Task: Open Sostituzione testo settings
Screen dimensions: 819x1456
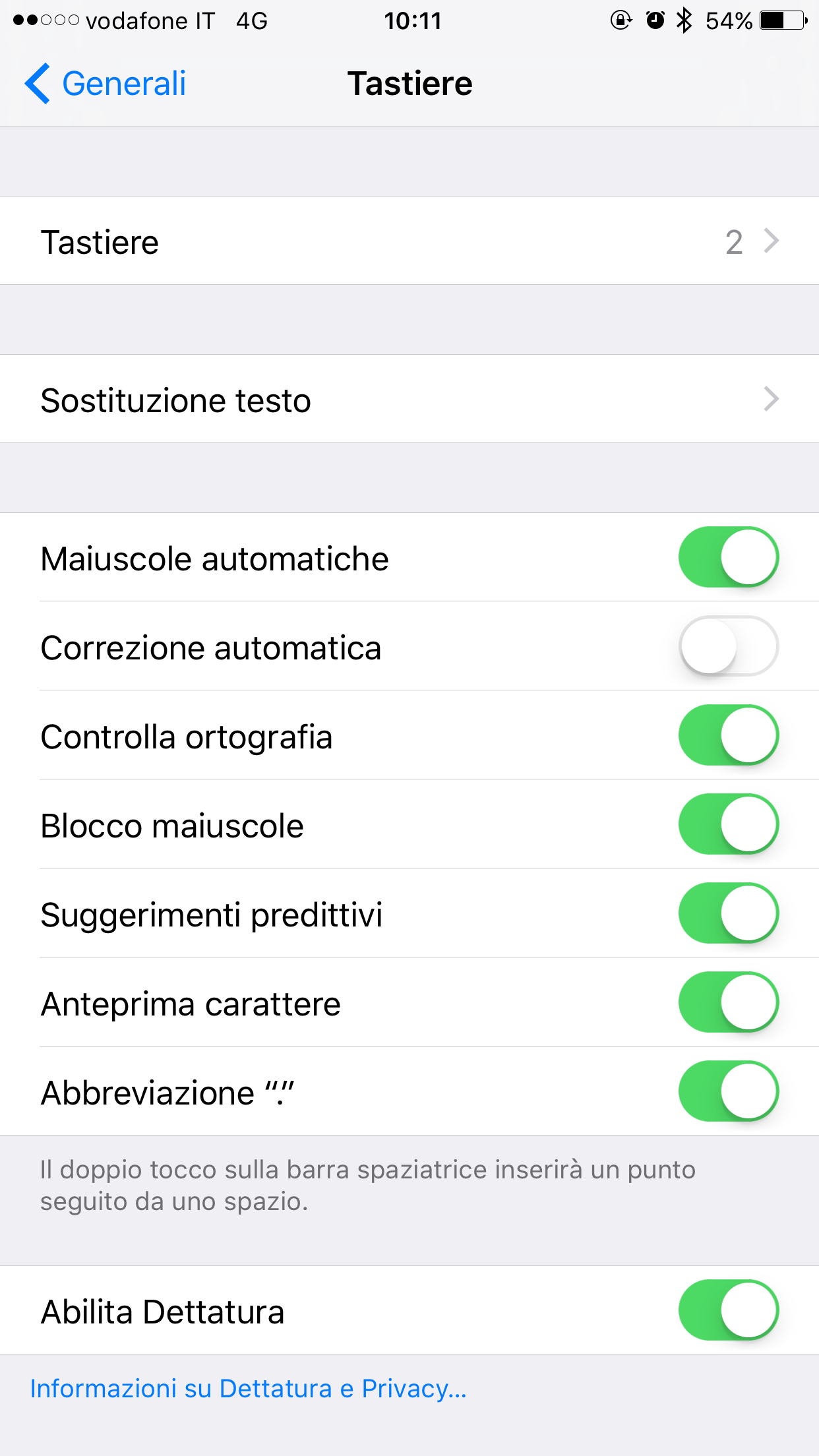Action: [x=409, y=400]
